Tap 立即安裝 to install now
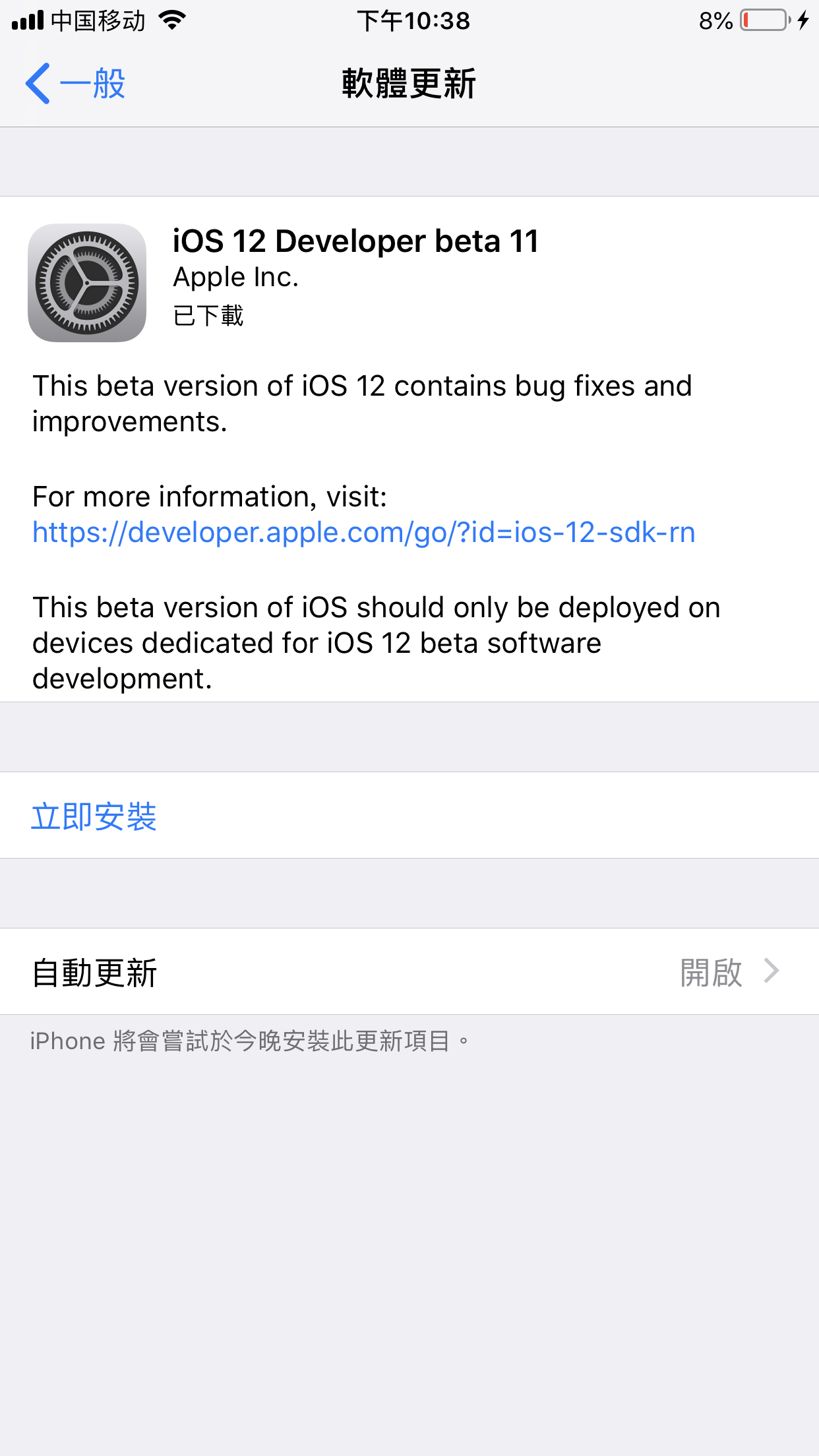The image size is (819, 1456). (x=94, y=816)
